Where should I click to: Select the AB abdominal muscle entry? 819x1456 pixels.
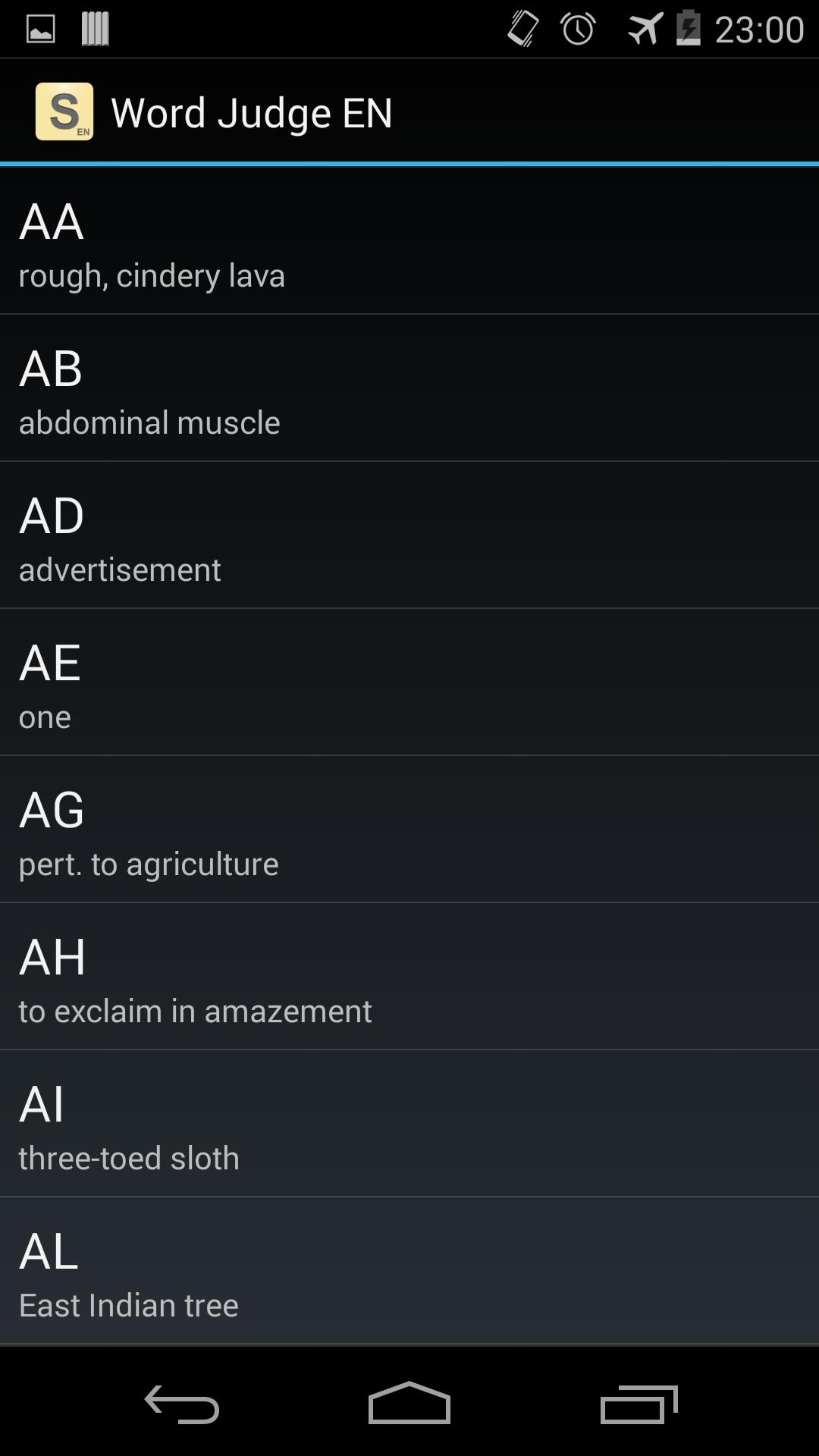pos(409,388)
